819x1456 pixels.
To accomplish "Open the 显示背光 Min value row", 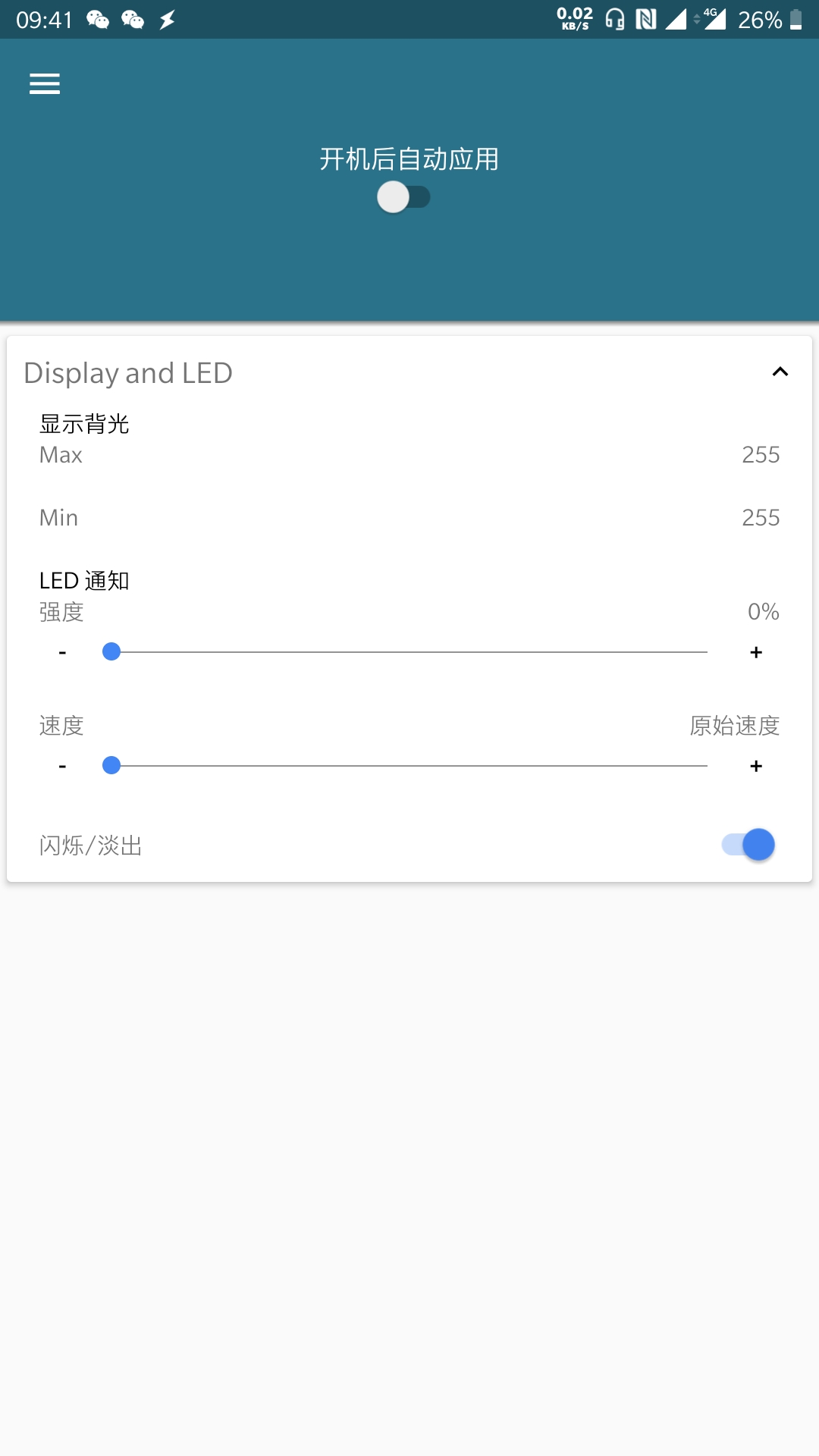I will (x=409, y=518).
